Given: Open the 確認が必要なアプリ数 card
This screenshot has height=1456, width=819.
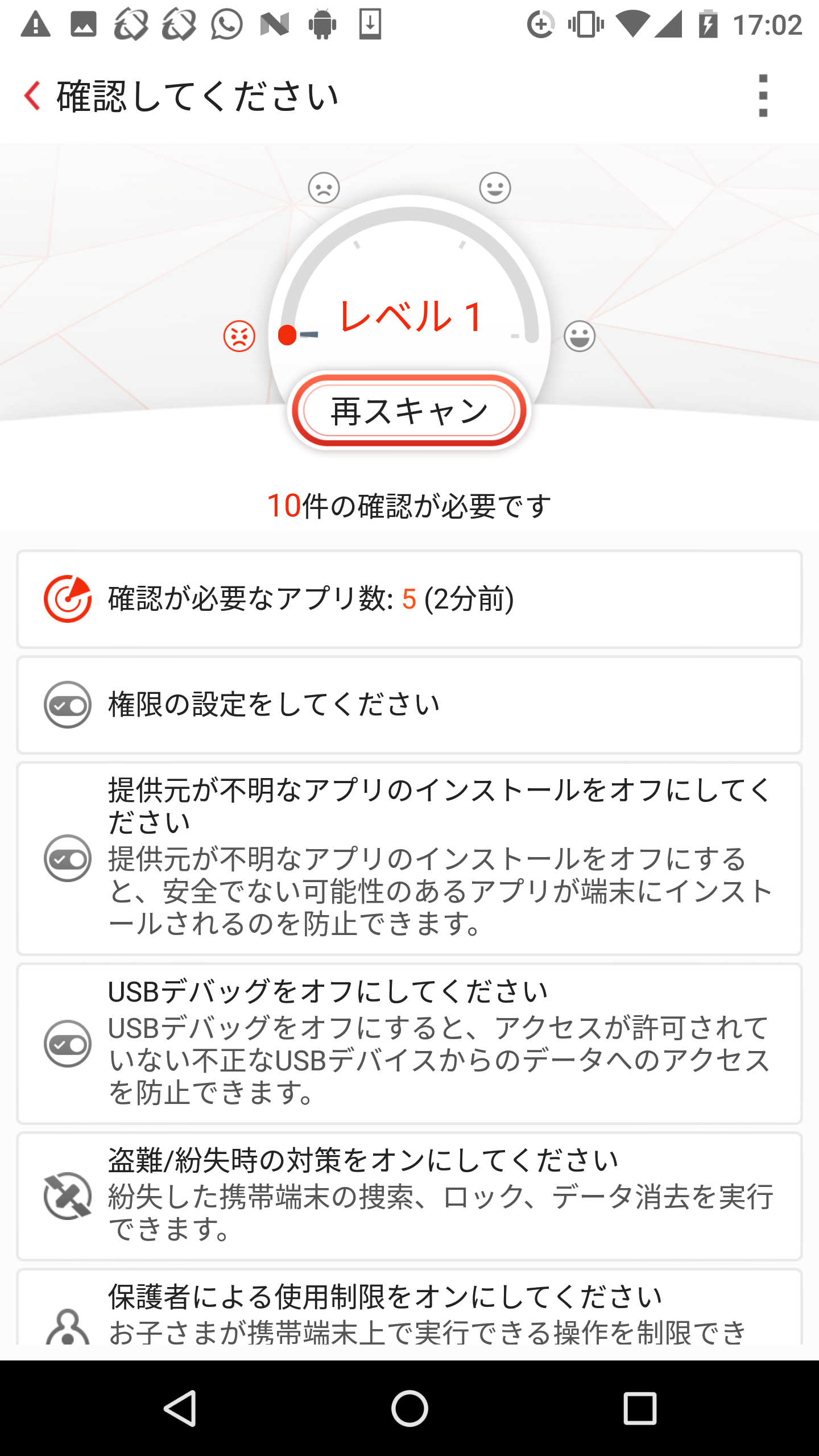Looking at the screenshot, I should (409, 599).
